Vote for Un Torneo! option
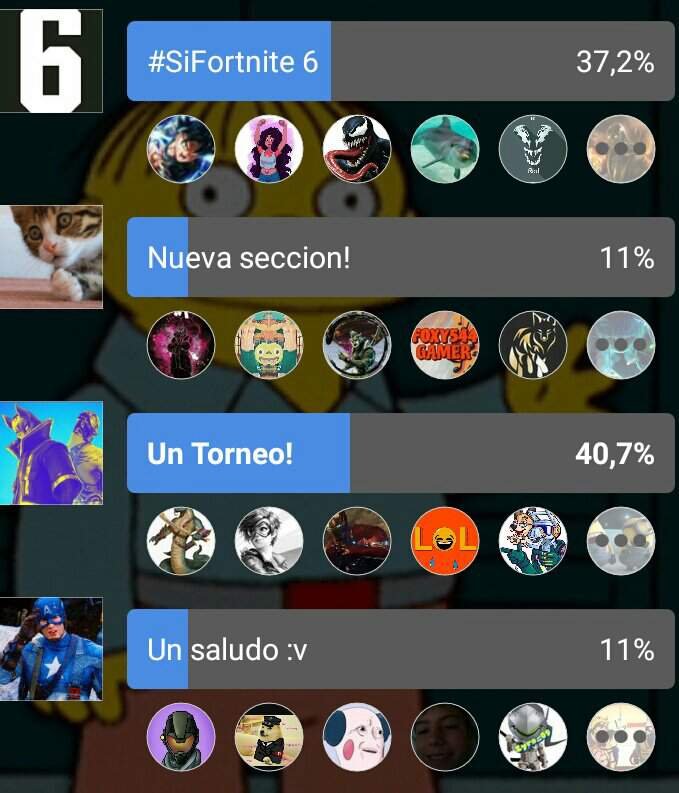 [x=400, y=454]
